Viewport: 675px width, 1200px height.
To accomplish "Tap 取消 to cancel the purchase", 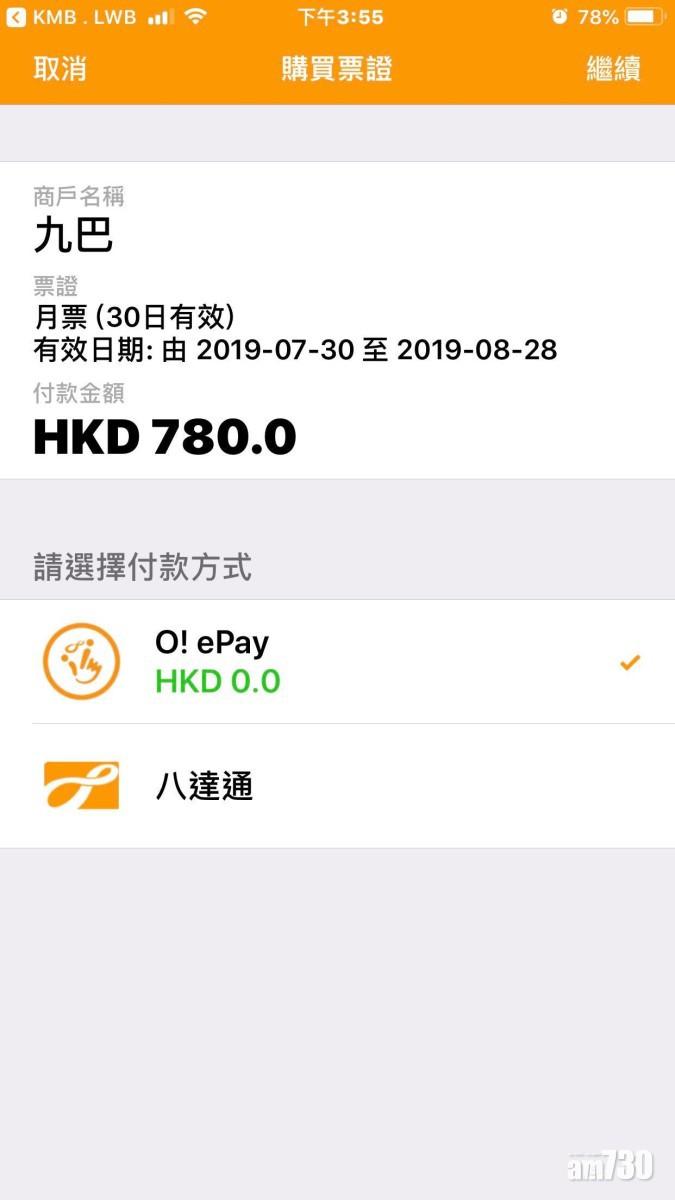I will (60, 68).
